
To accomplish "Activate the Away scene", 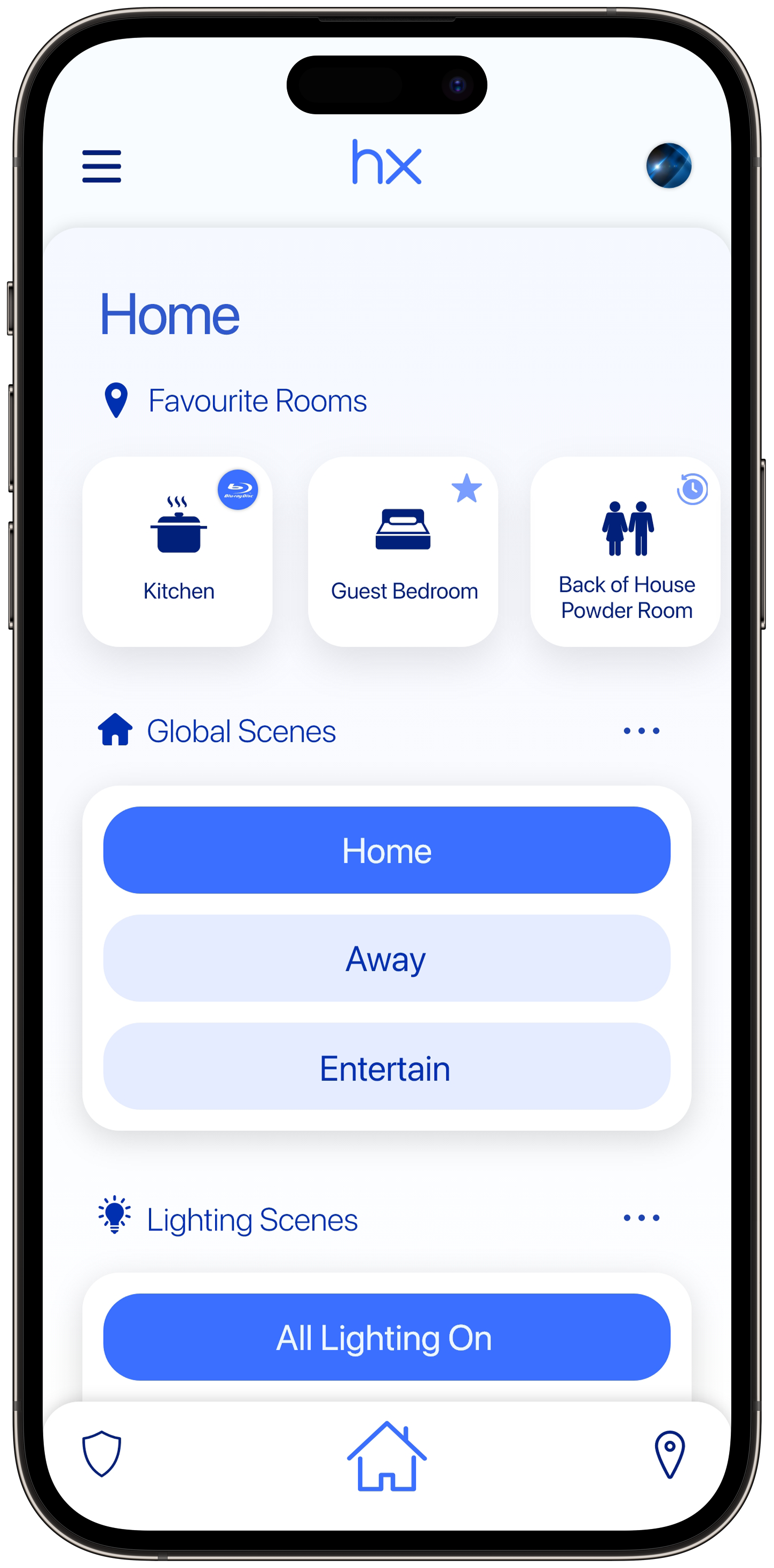I will click(x=386, y=958).
